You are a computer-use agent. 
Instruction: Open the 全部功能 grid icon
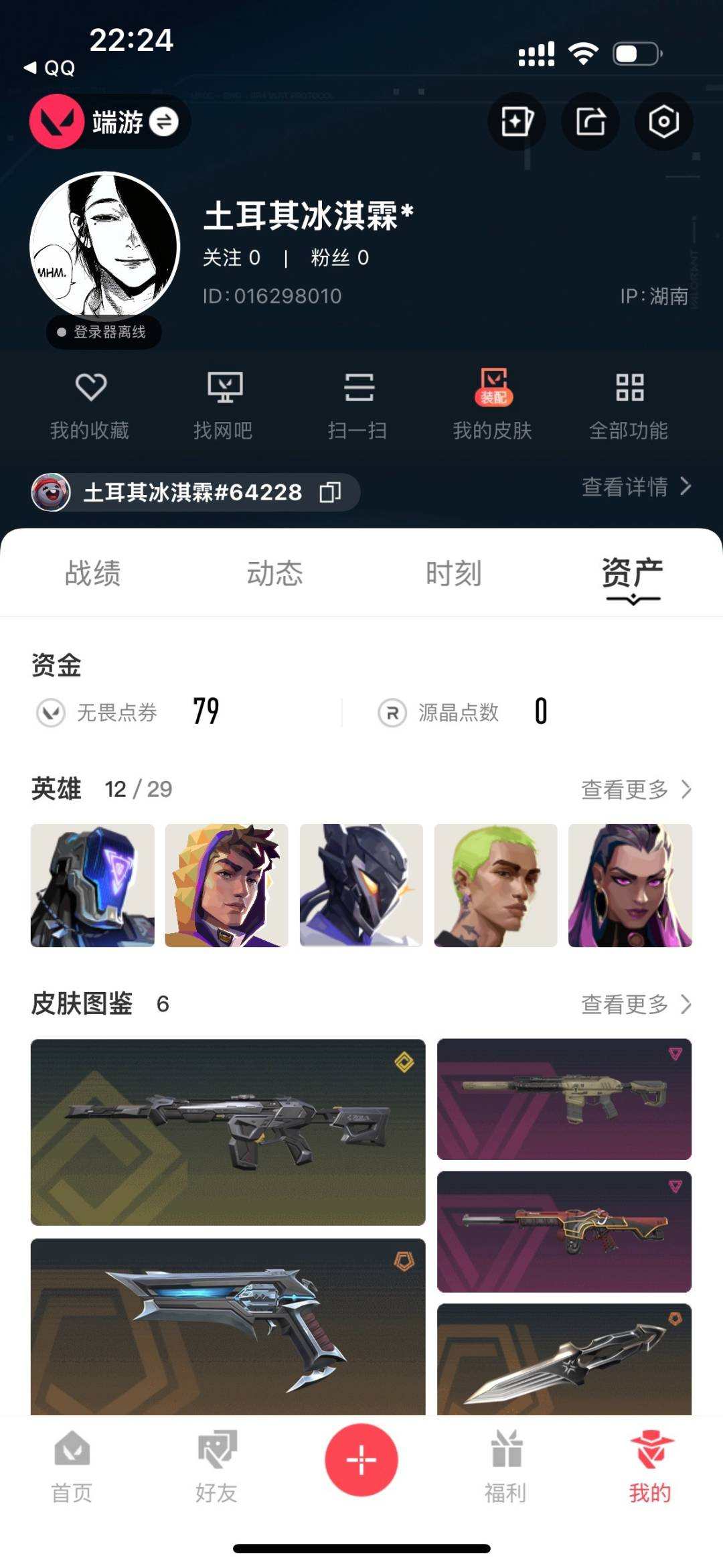629,403
